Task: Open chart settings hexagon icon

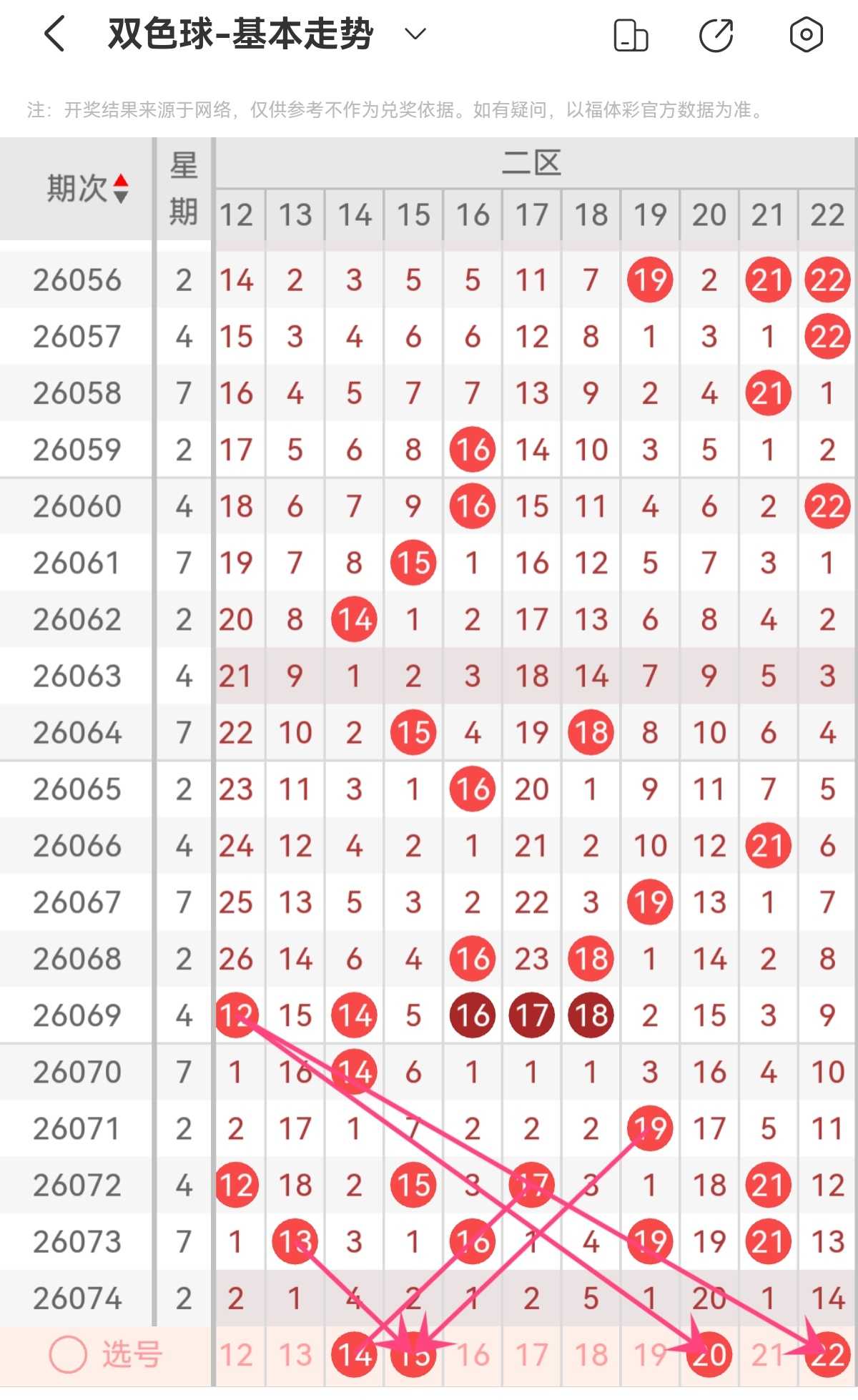Action: click(806, 34)
